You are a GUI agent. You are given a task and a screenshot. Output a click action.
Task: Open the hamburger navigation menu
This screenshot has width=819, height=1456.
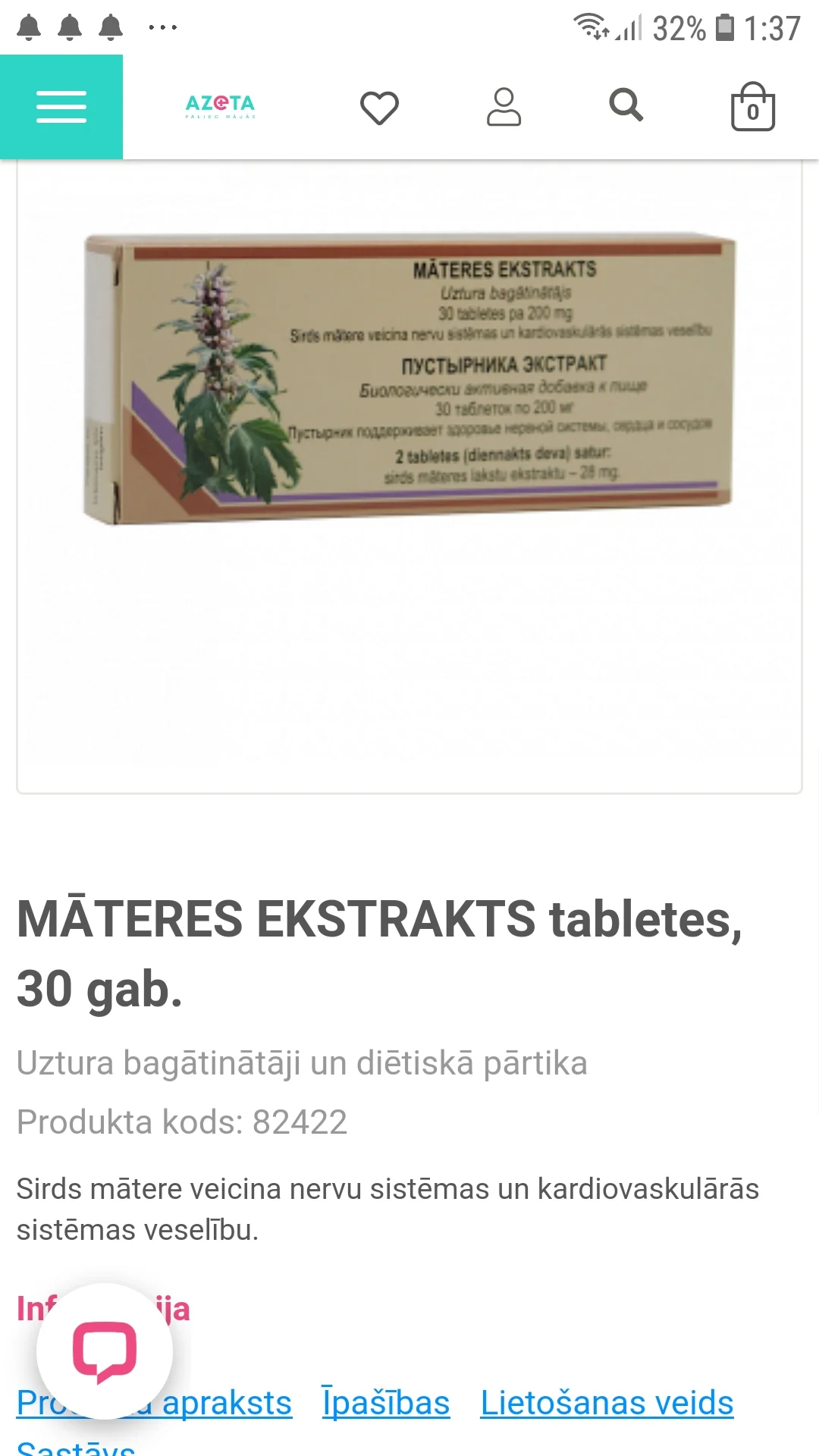click(x=61, y=106)
